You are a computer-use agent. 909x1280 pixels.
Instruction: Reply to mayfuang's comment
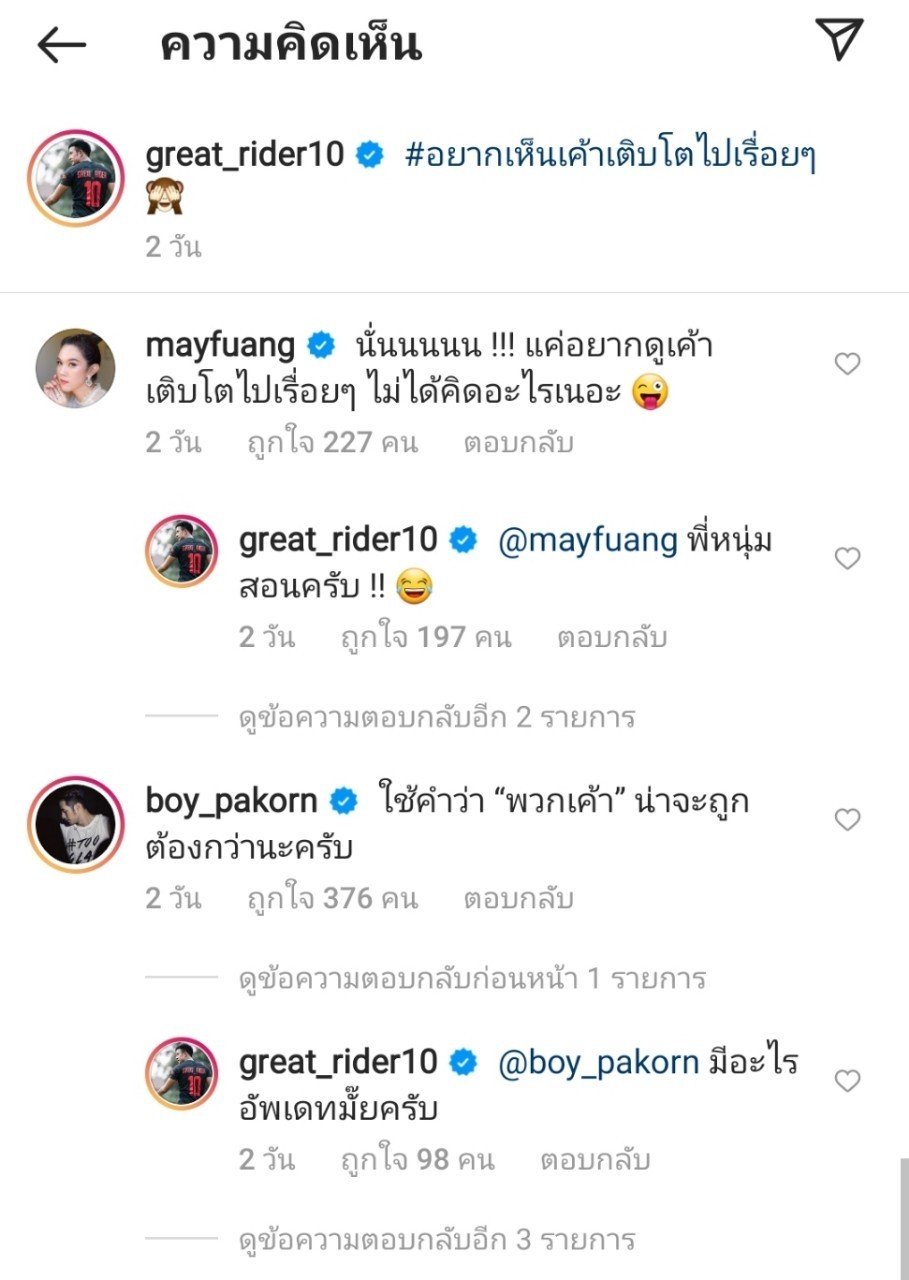coord(517,443)
